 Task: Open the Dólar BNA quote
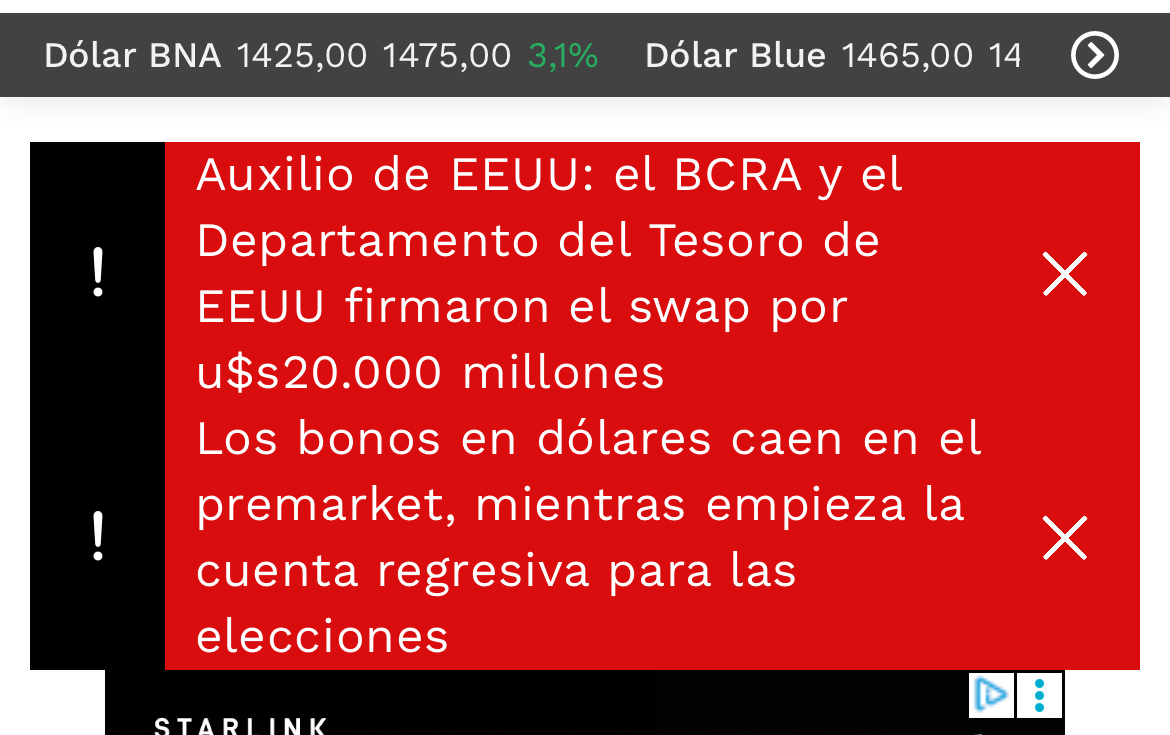click(x=133, y=55)
